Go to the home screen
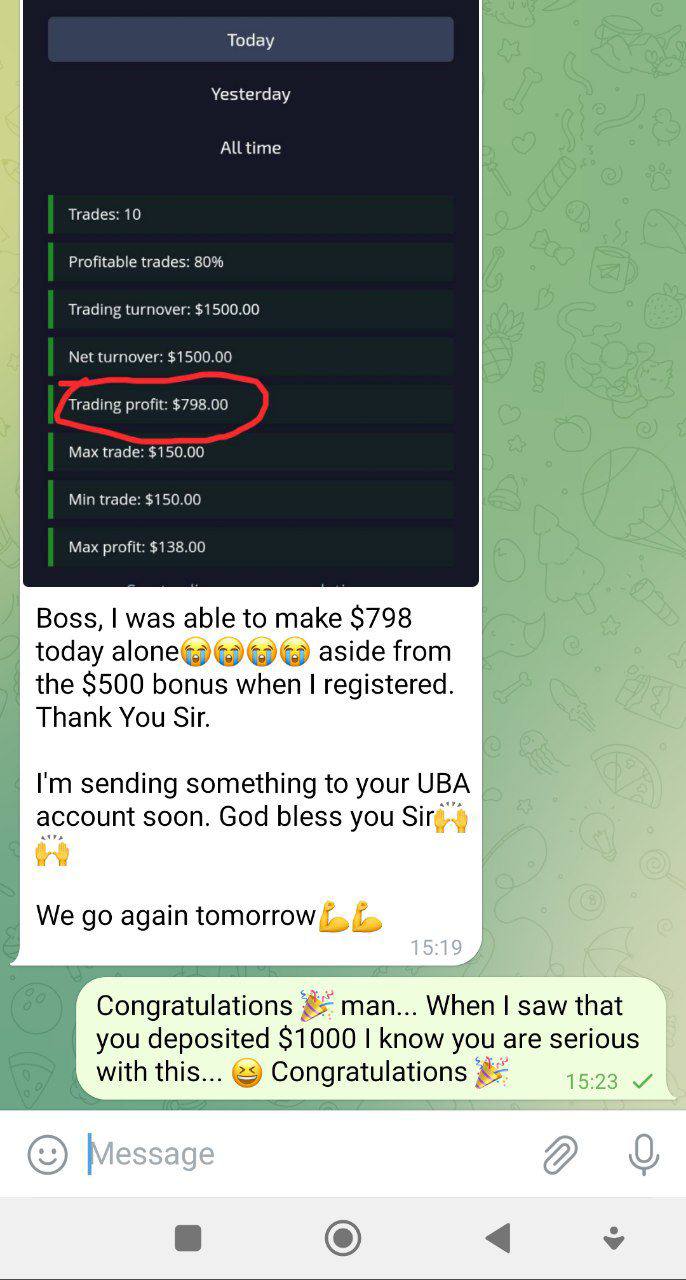The image size is (686, 1280). (343, 1238)
